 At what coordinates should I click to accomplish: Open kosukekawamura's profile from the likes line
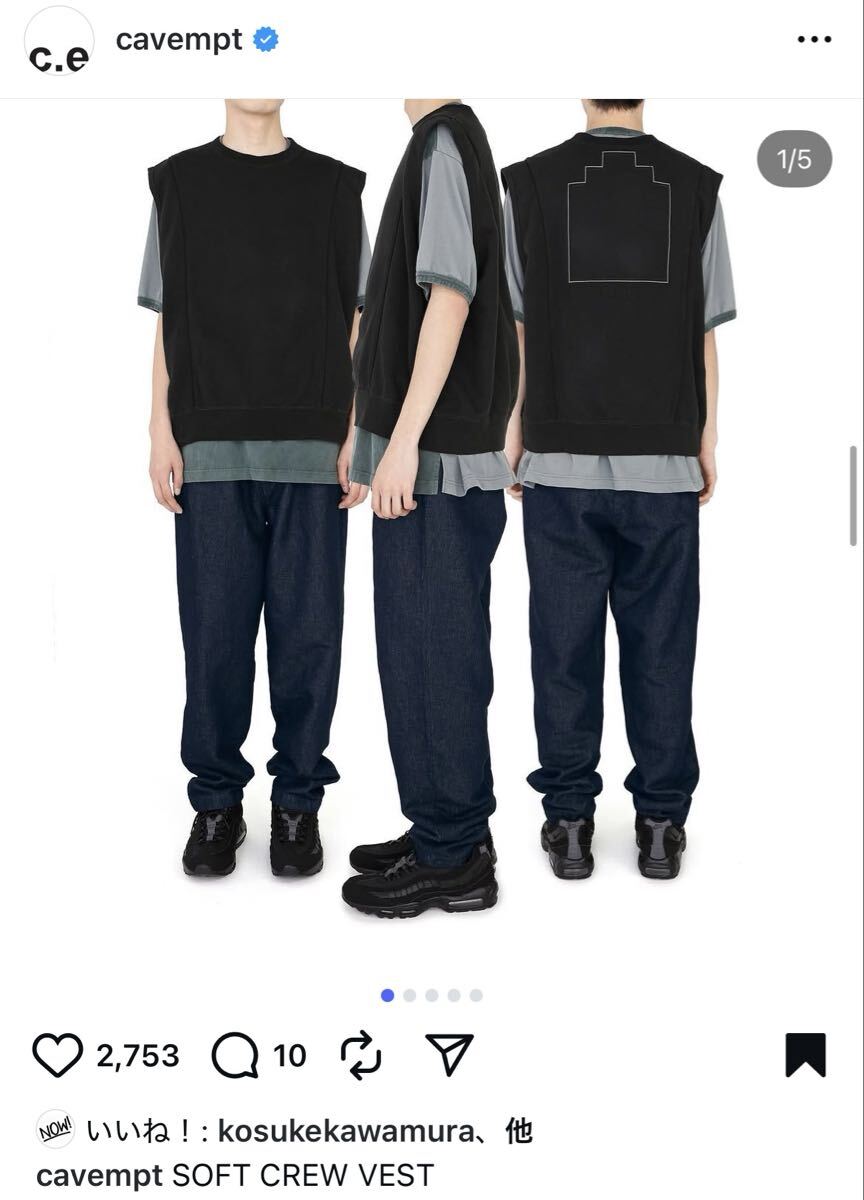pyautogui.click(x=345, y=1131)
